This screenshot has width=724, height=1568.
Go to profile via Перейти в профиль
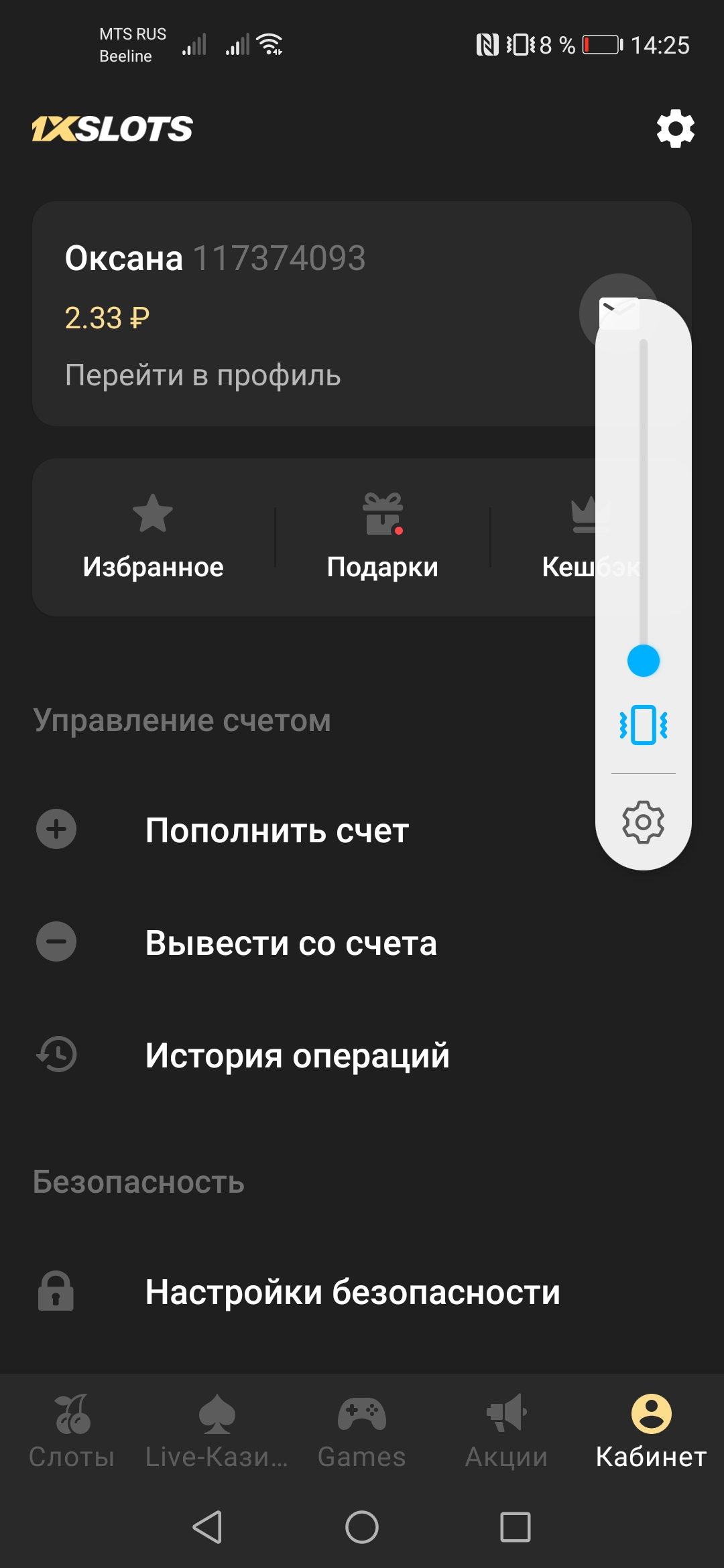coord(202,375)
